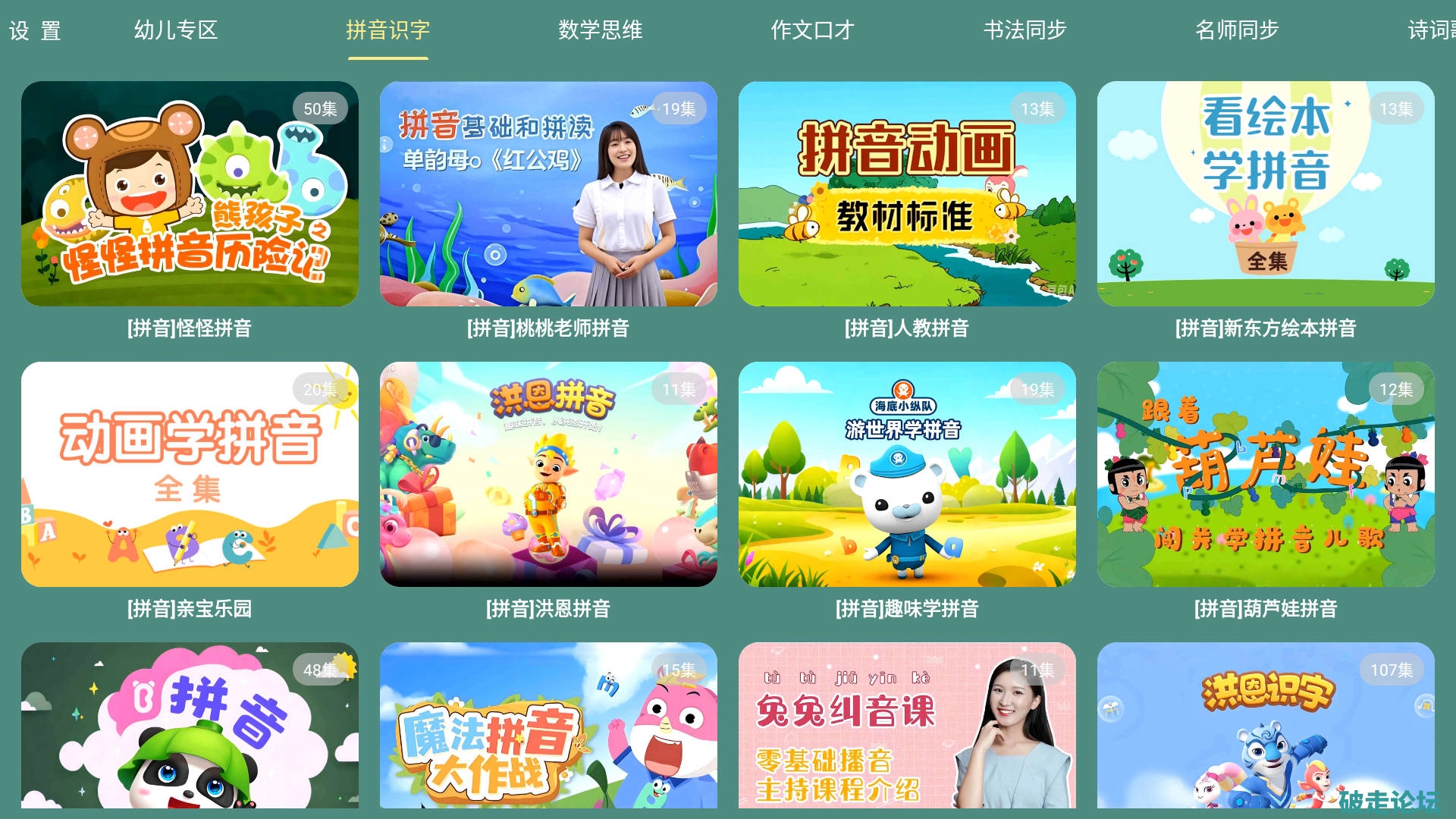Switch to the 数学思维 tab
The height and width of the screenshot is (819, 1456).
[600, 30]
